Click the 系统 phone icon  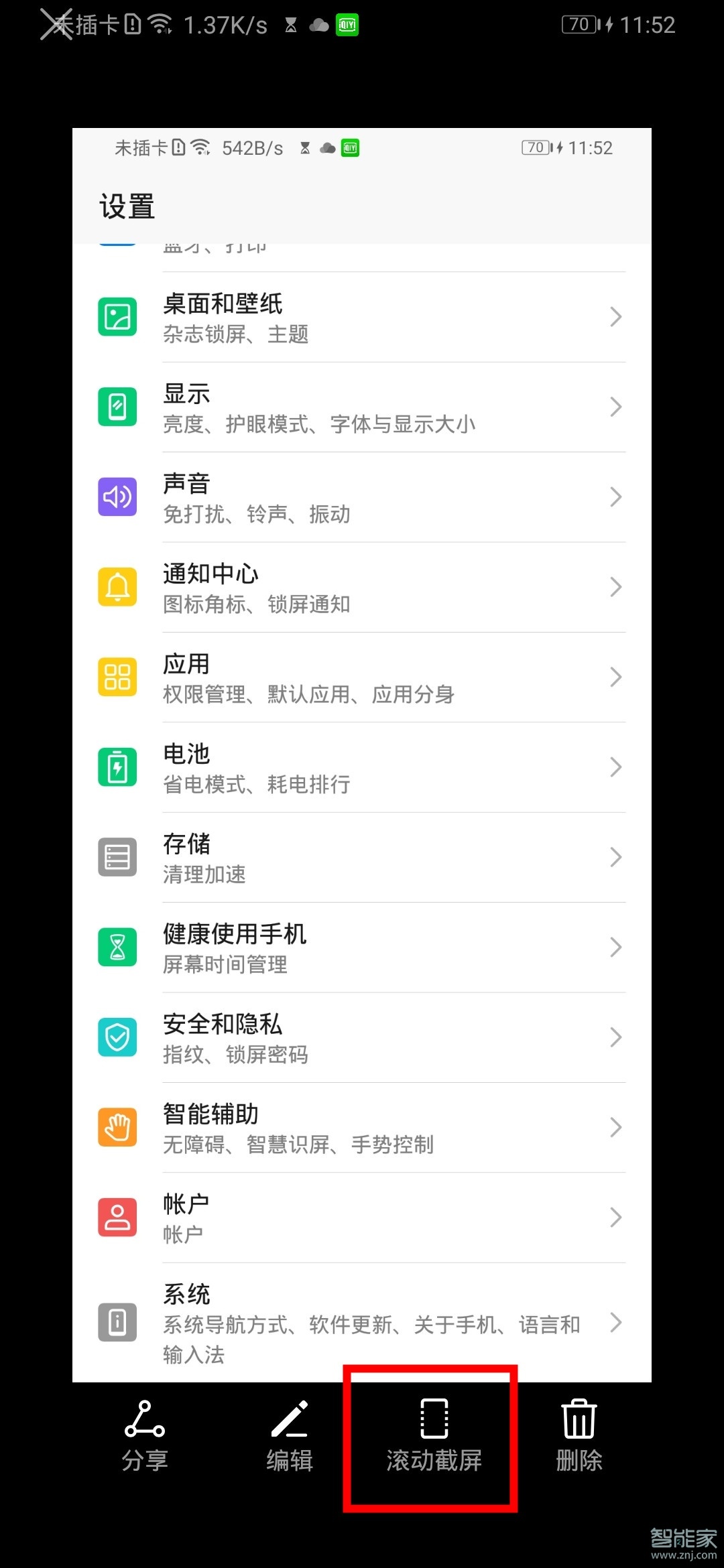click(x=117, y=1321)
